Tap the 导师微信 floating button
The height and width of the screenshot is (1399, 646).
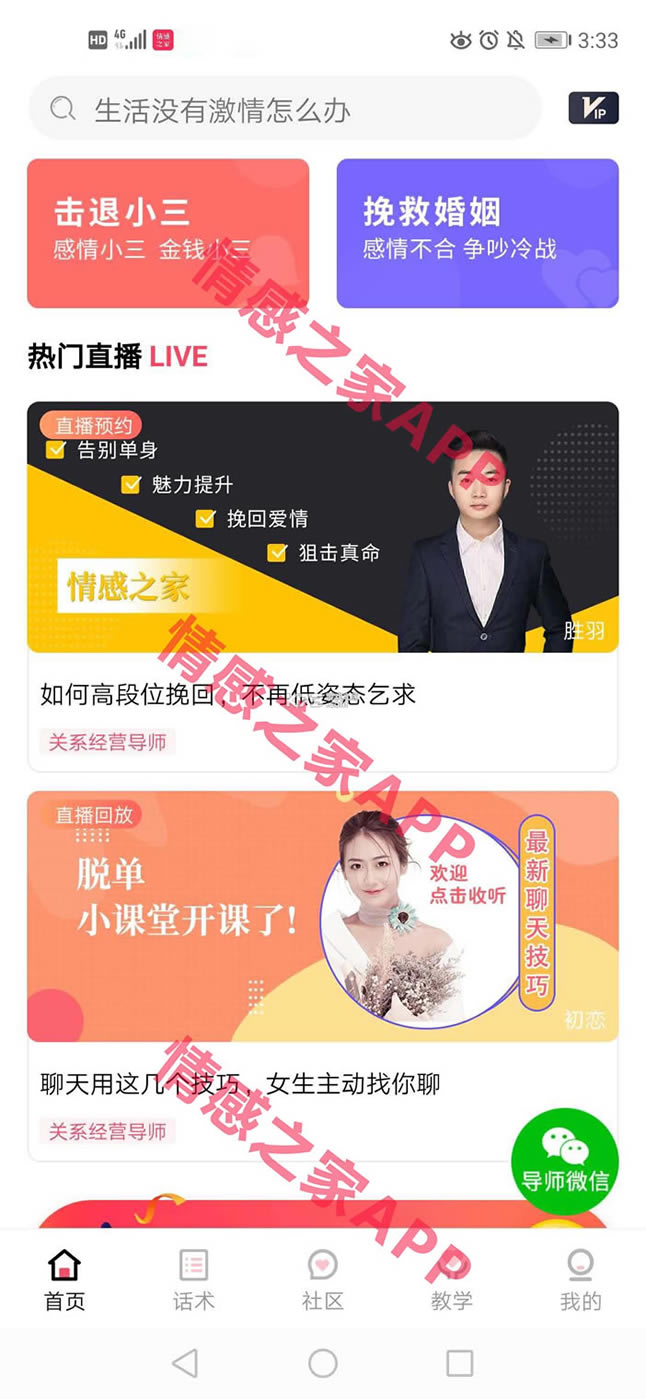click(565, 1160)
